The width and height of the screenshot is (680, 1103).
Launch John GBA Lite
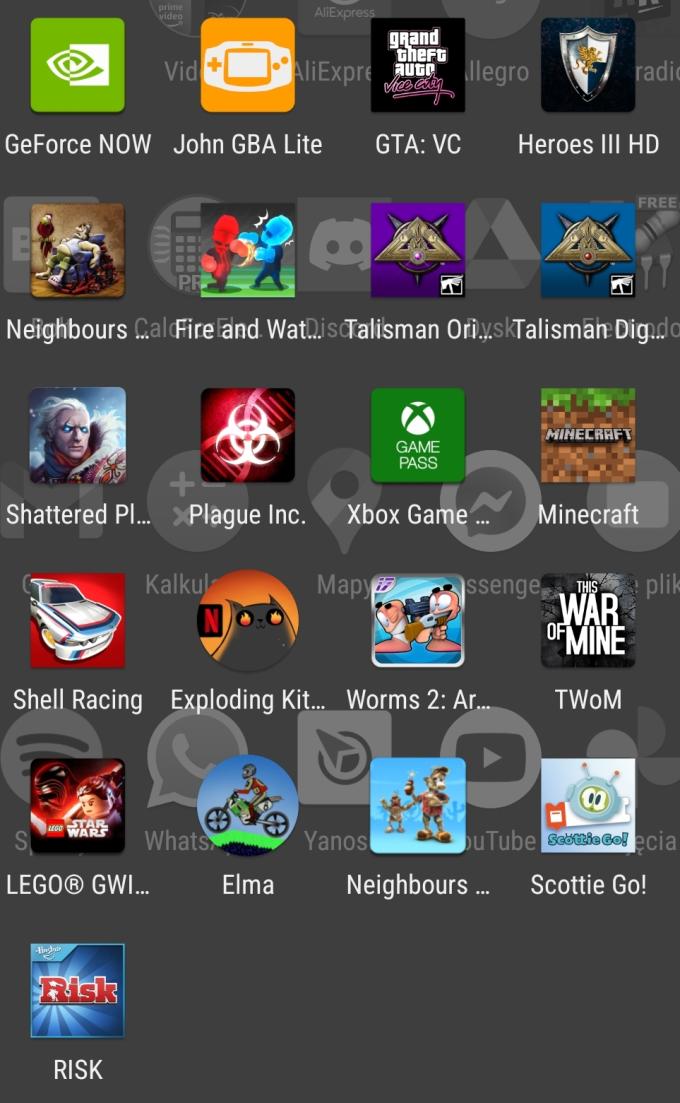(248, 65)
